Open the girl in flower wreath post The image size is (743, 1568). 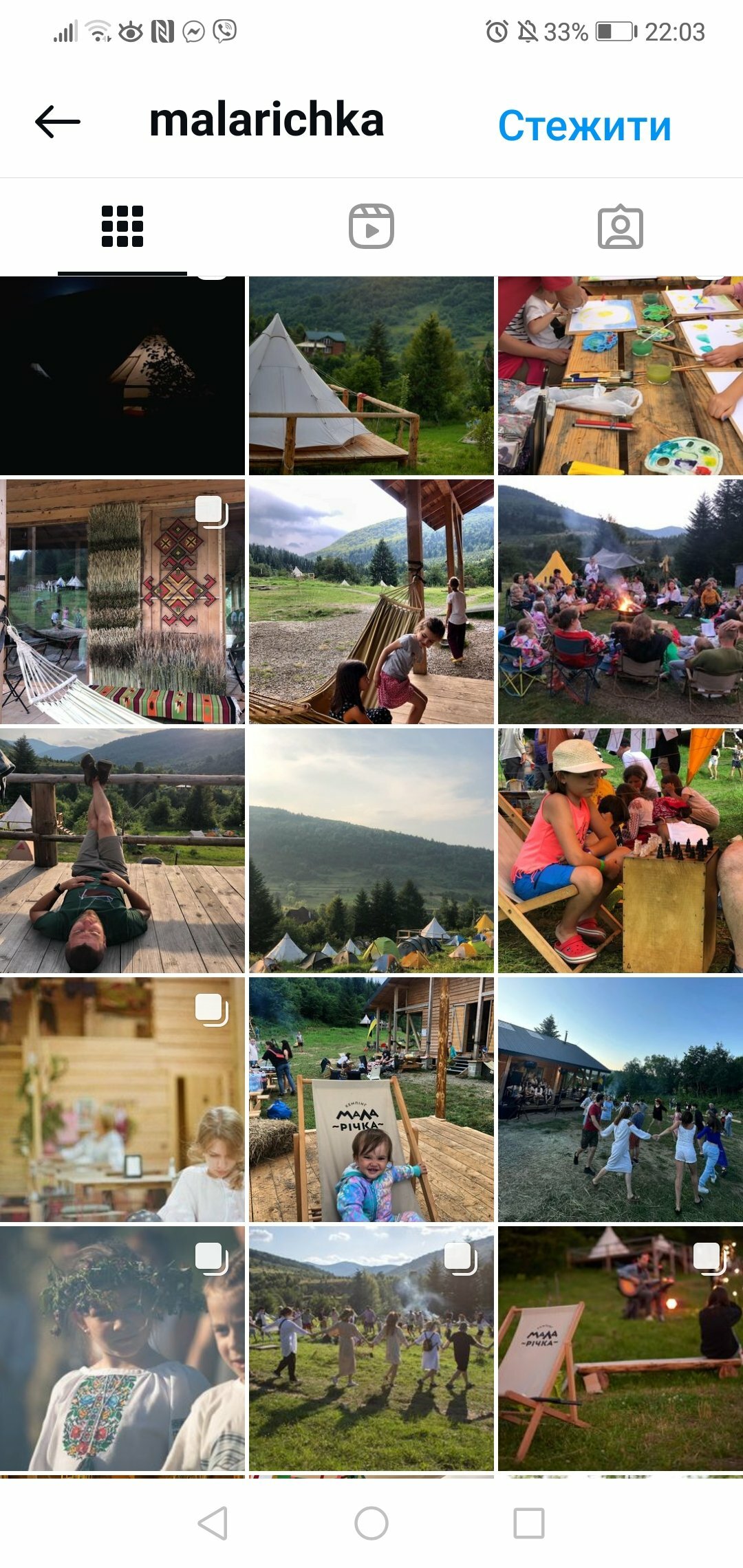122,1349
